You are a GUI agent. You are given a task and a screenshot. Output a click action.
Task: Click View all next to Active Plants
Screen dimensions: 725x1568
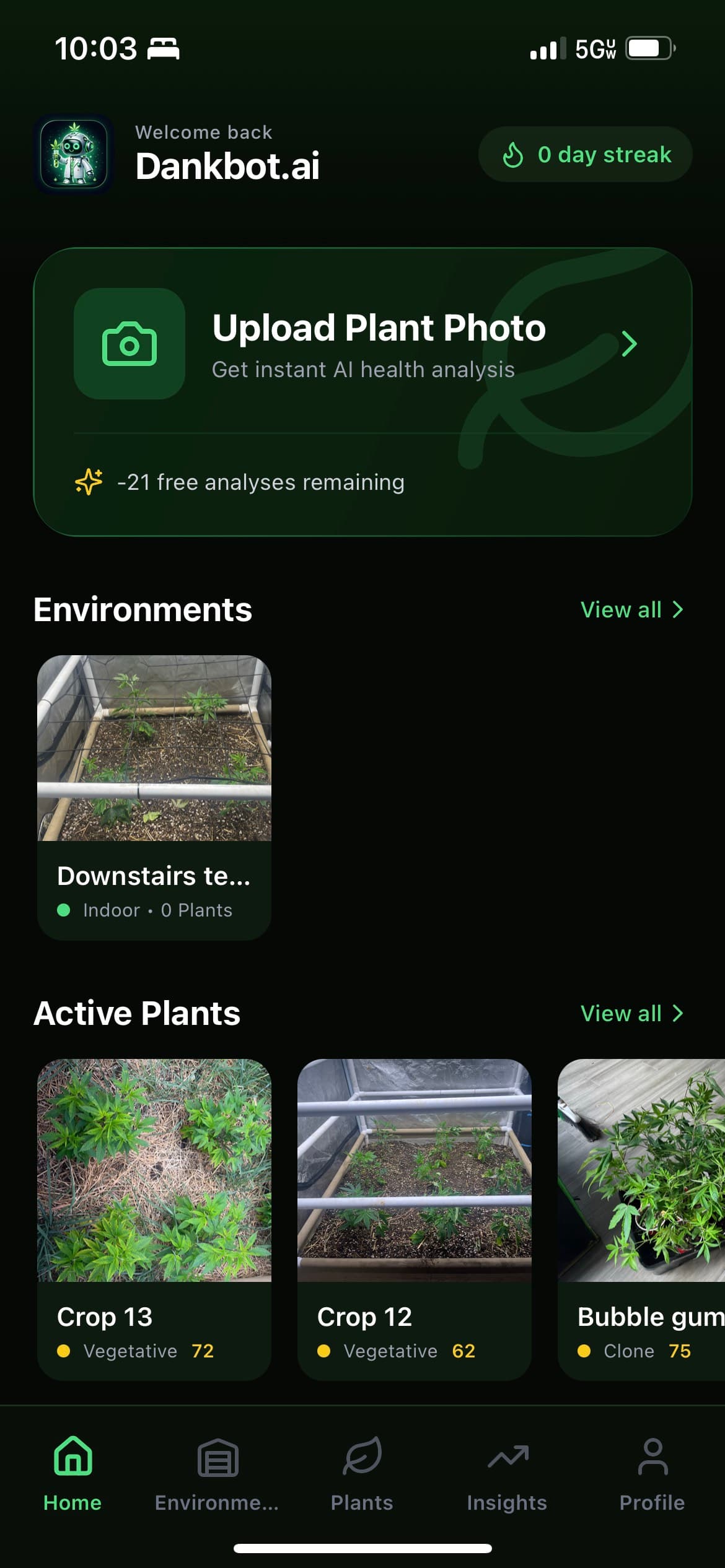621,1013
